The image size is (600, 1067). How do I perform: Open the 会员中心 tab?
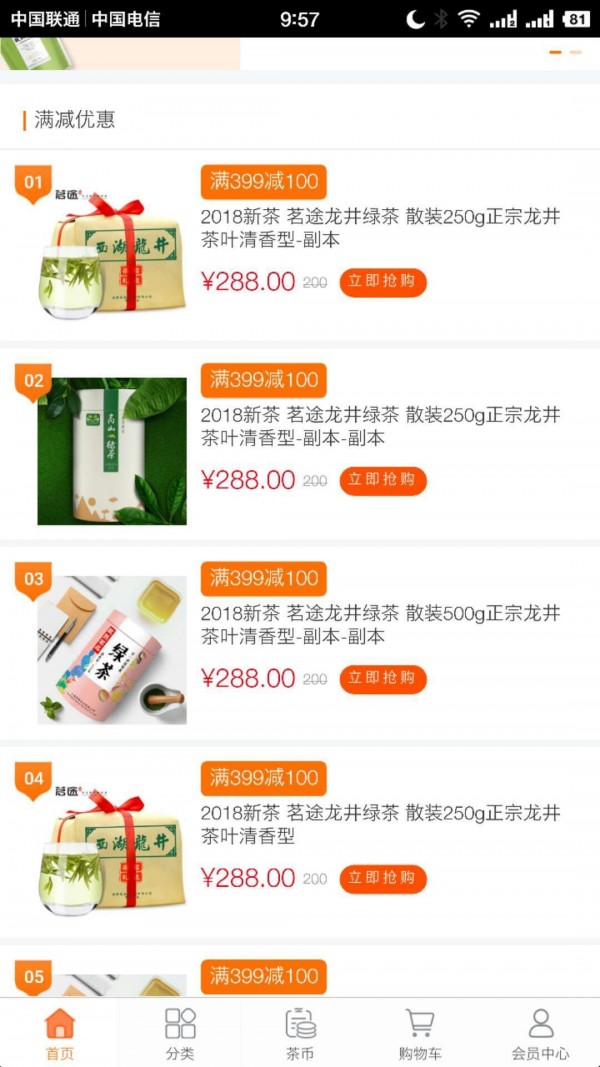(x=540, y=1033)
